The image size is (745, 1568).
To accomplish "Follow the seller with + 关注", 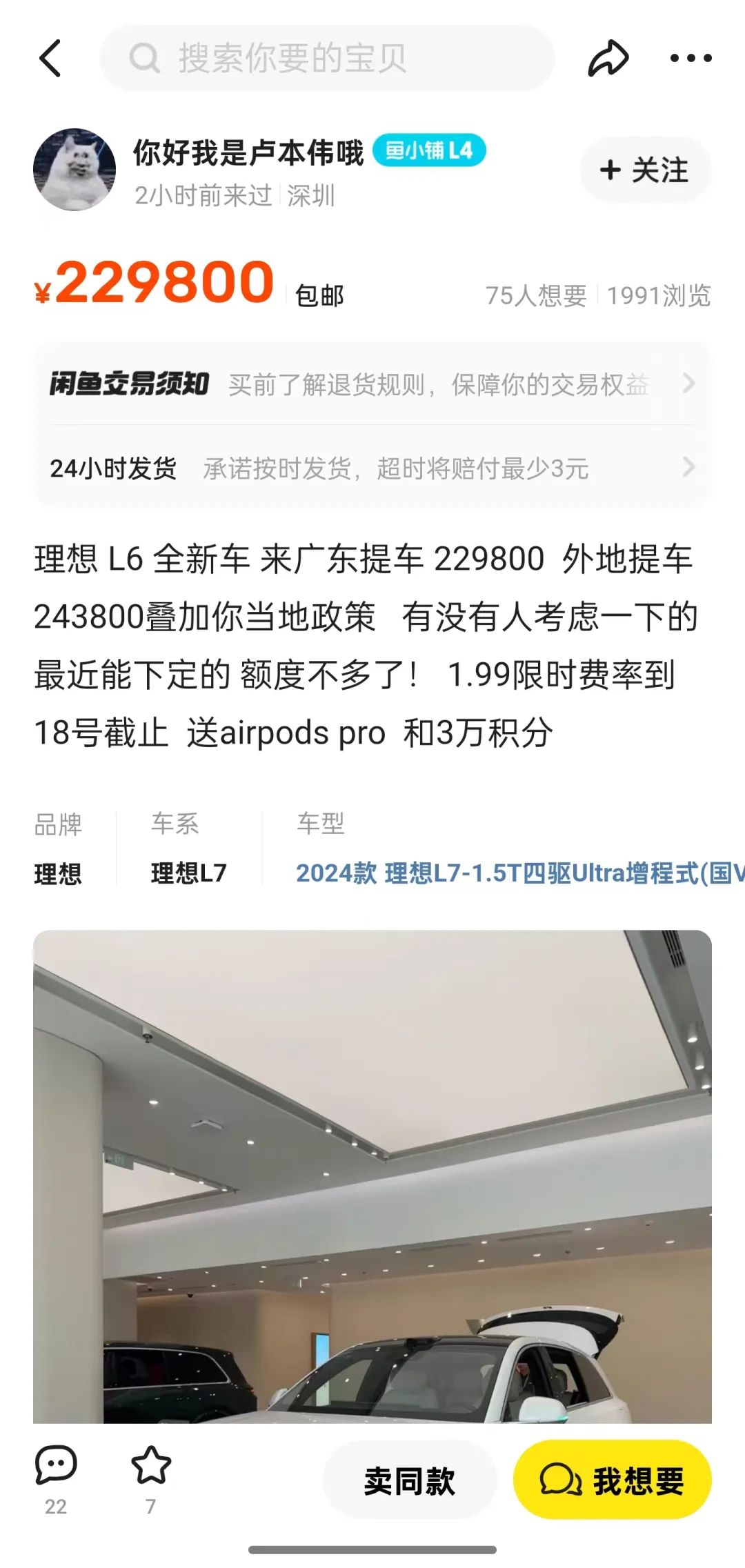I will tap(645, 170).
